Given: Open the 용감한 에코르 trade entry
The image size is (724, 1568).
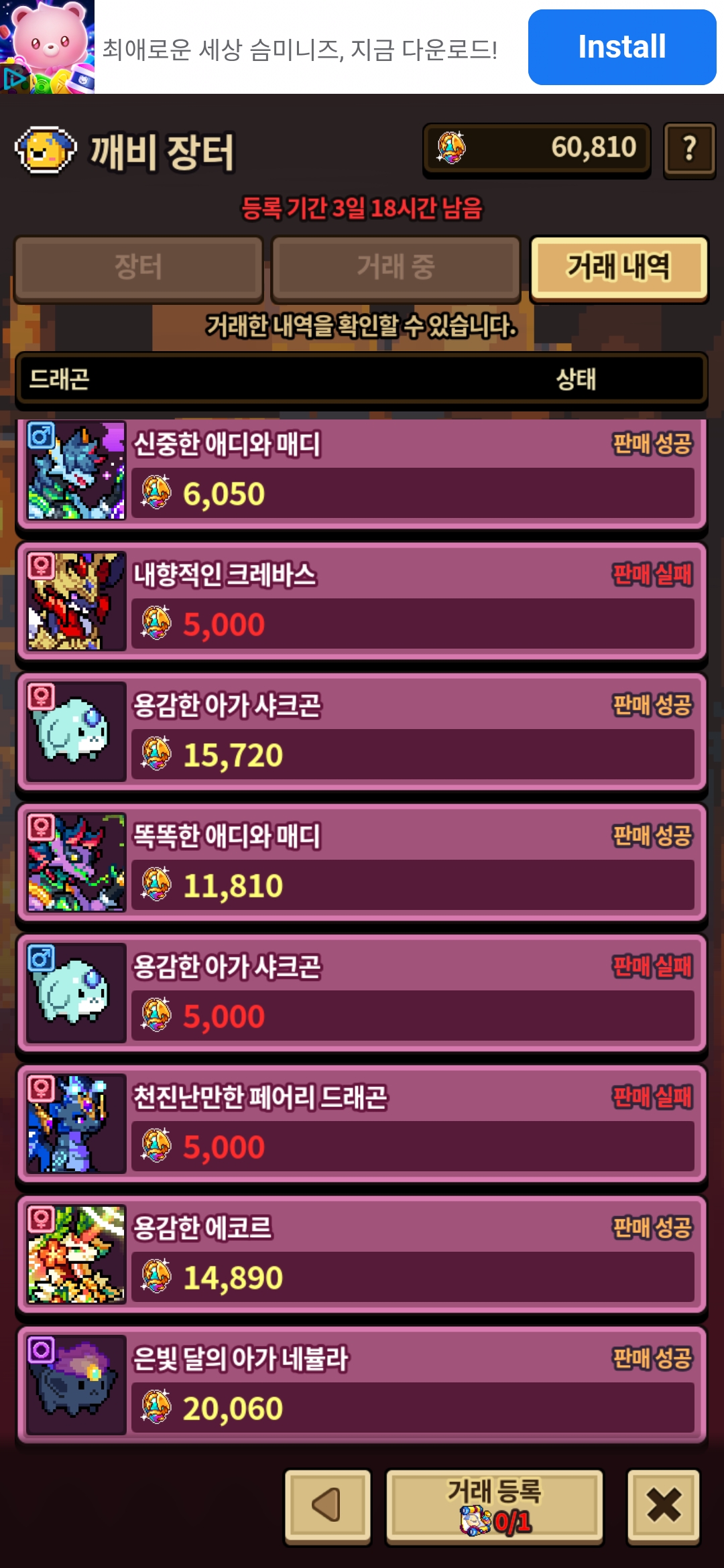Looking at the screenshot, I should pos(362,1254).
